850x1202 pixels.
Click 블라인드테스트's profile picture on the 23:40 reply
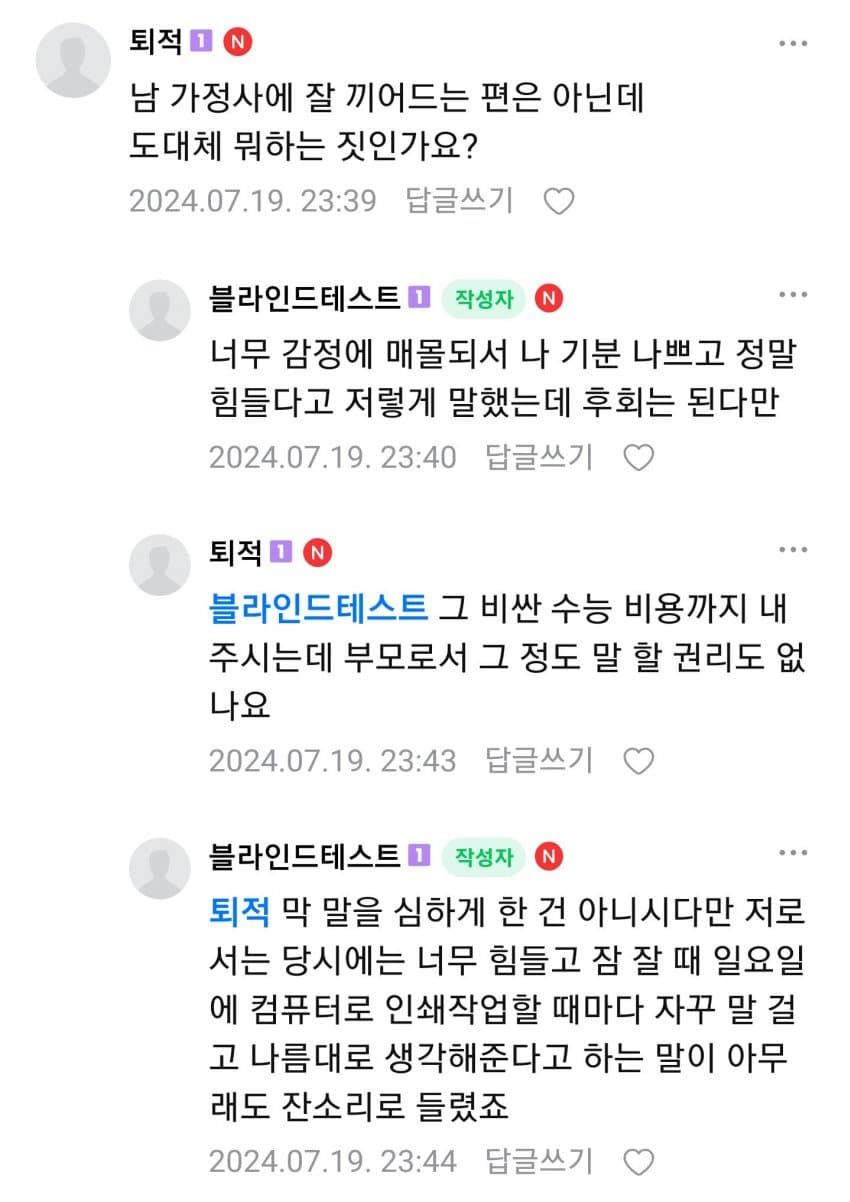tap(160, 310)
